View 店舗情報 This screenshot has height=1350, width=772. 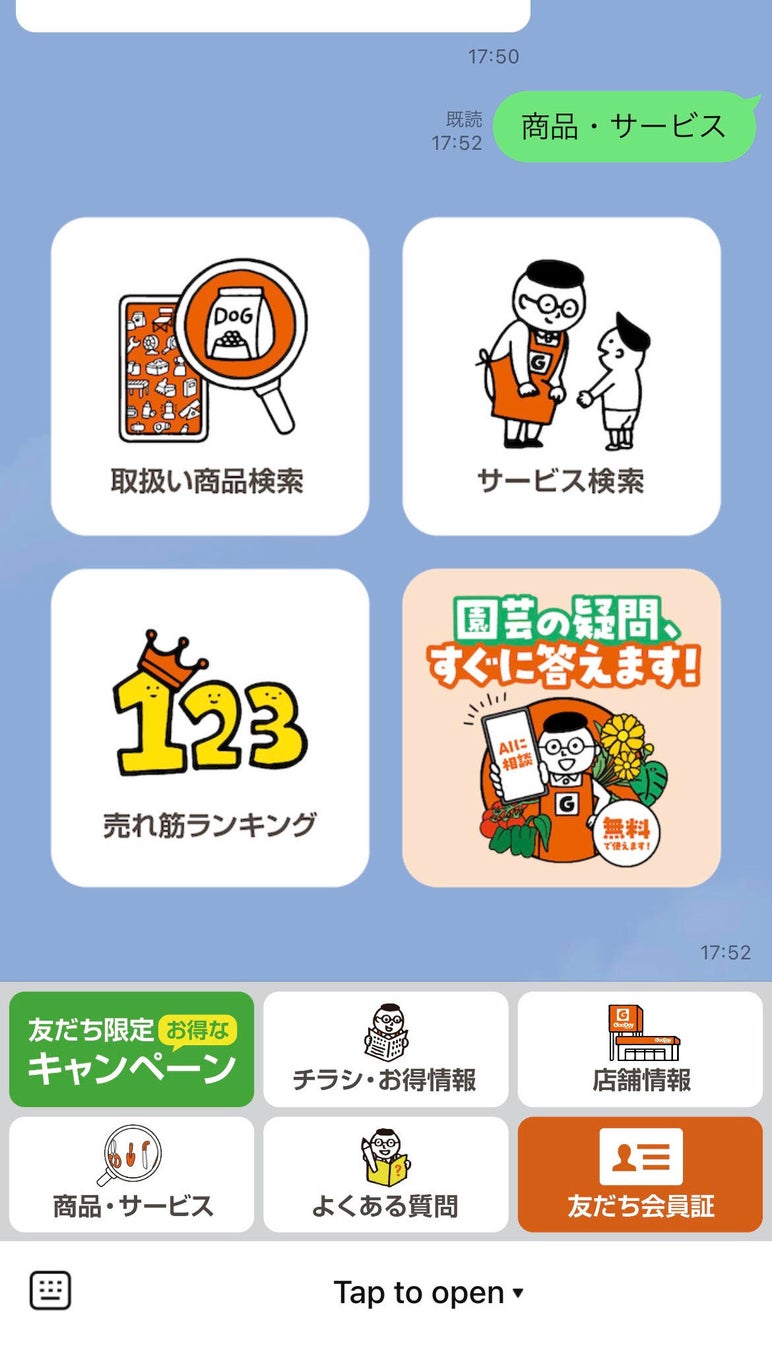(640, 1049)
